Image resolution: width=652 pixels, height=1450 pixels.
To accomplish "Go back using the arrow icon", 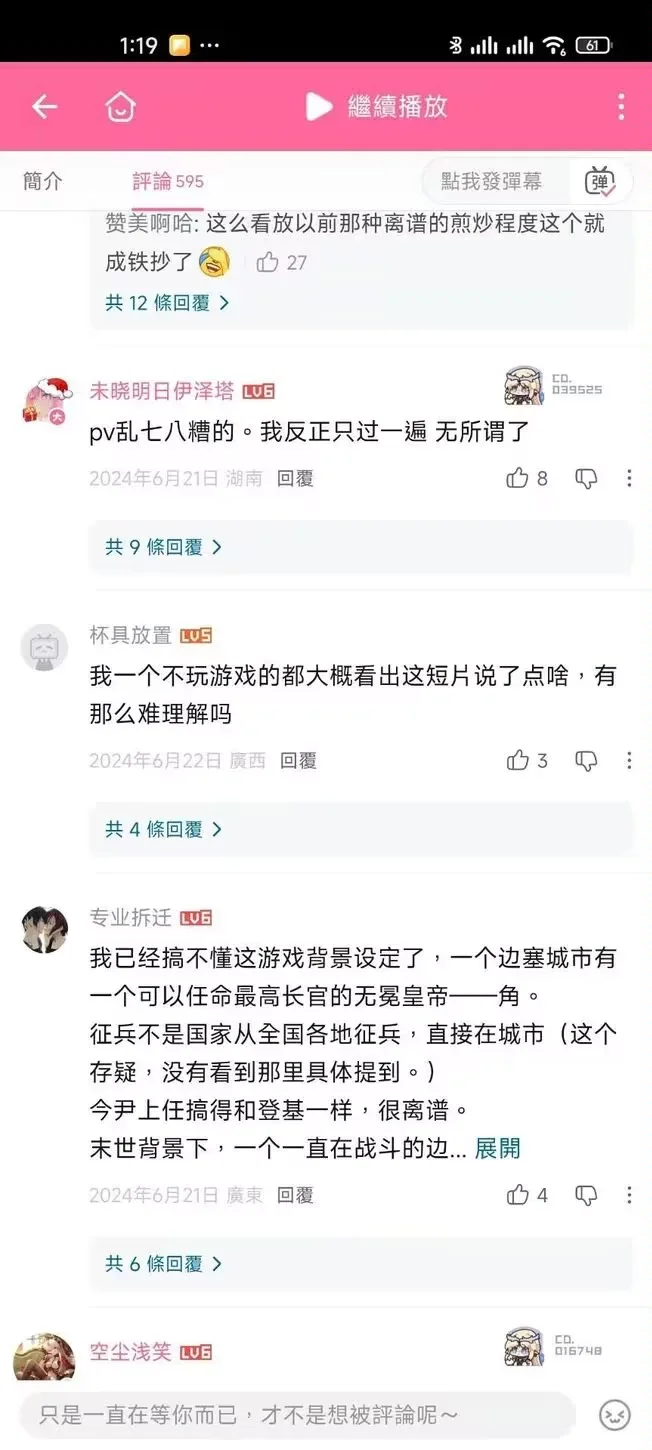I will click(44, 107).
